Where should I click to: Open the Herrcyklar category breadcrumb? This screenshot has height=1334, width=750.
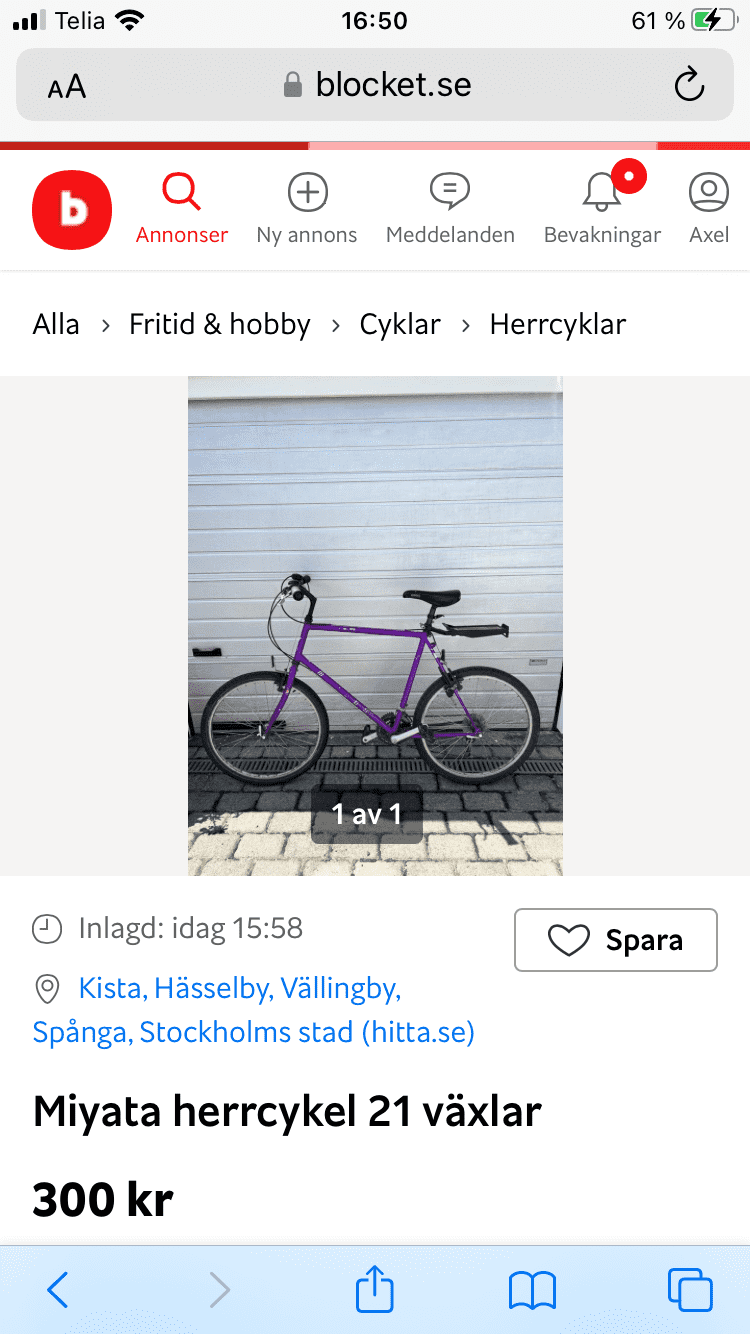558,324
